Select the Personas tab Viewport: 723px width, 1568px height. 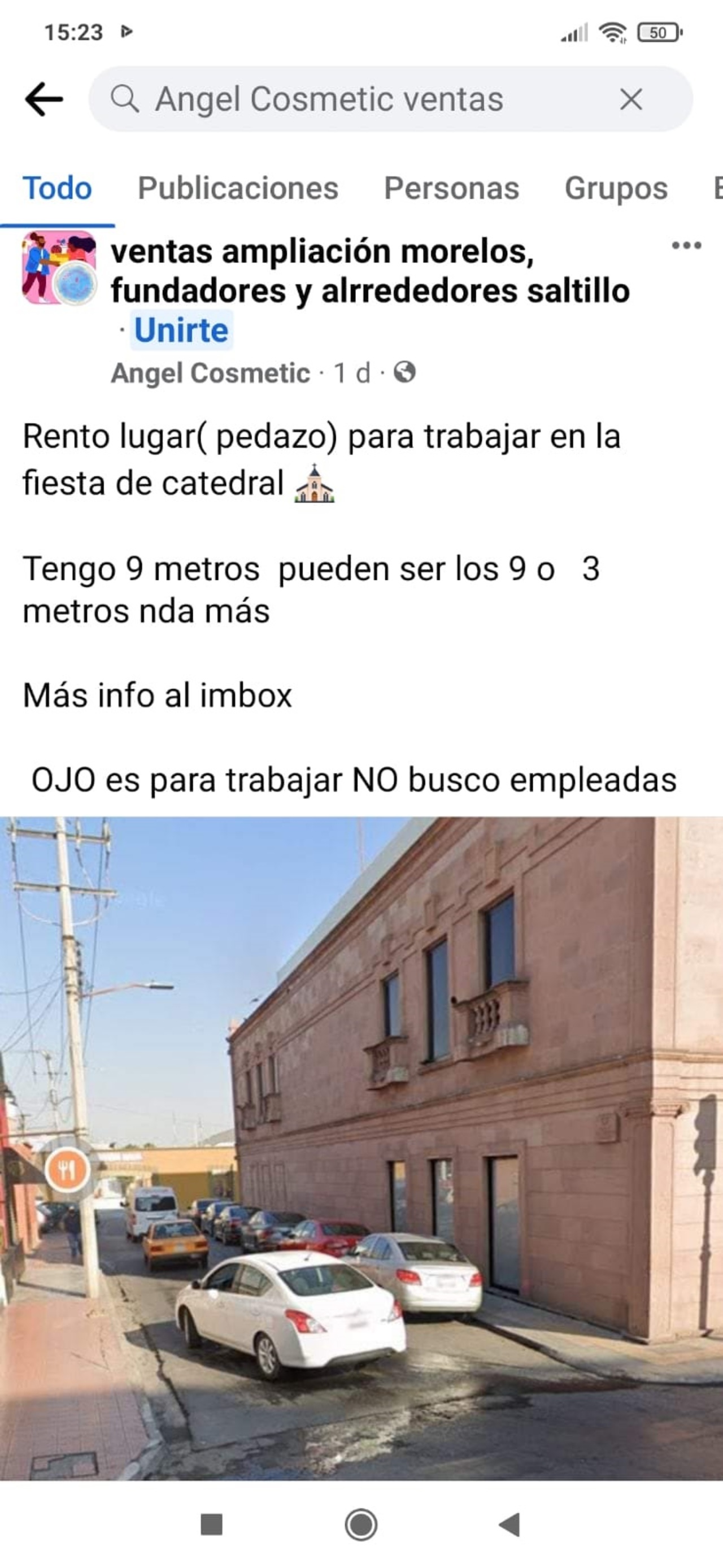pyautogui.click(x=451, y=188)
